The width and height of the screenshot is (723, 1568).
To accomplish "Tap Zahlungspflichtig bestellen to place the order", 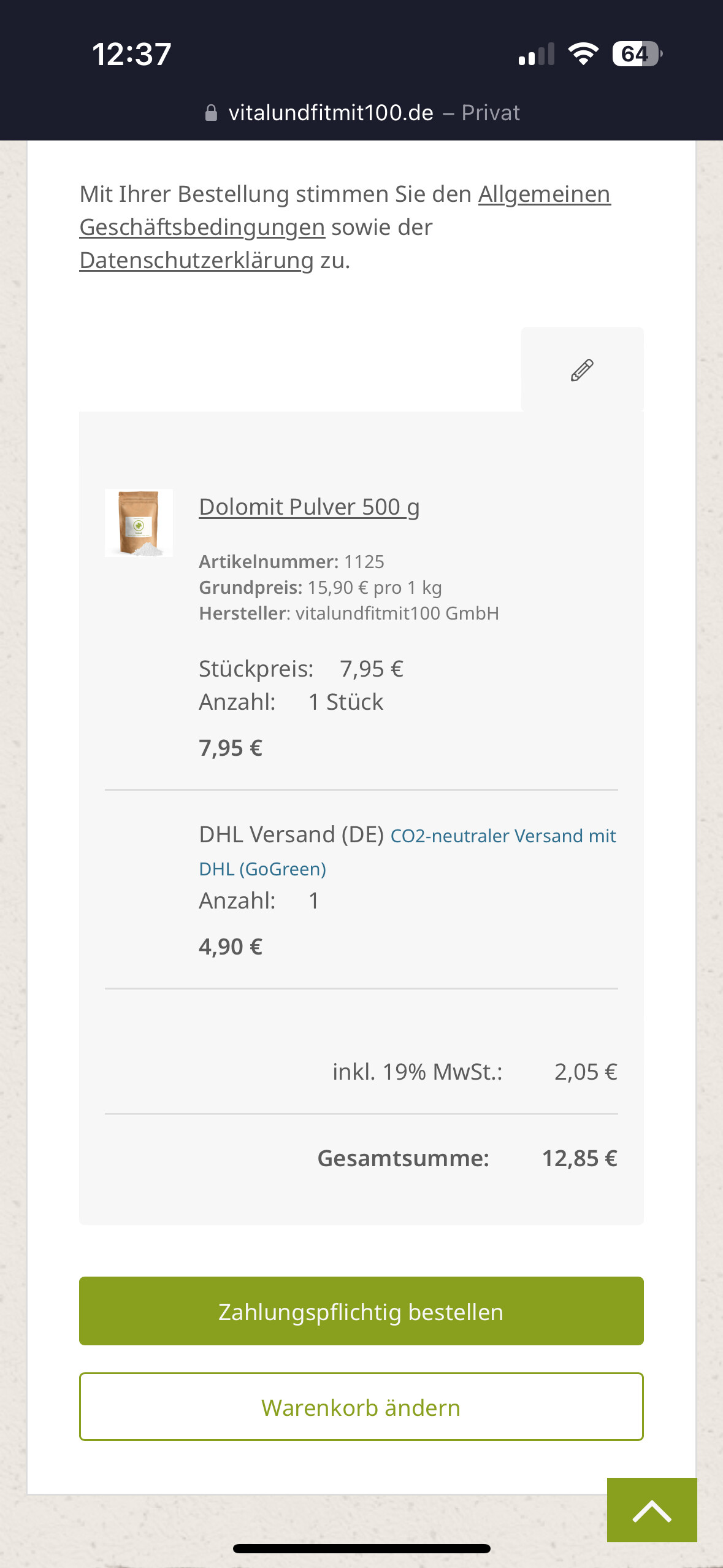I will (x=361, y=1312).
